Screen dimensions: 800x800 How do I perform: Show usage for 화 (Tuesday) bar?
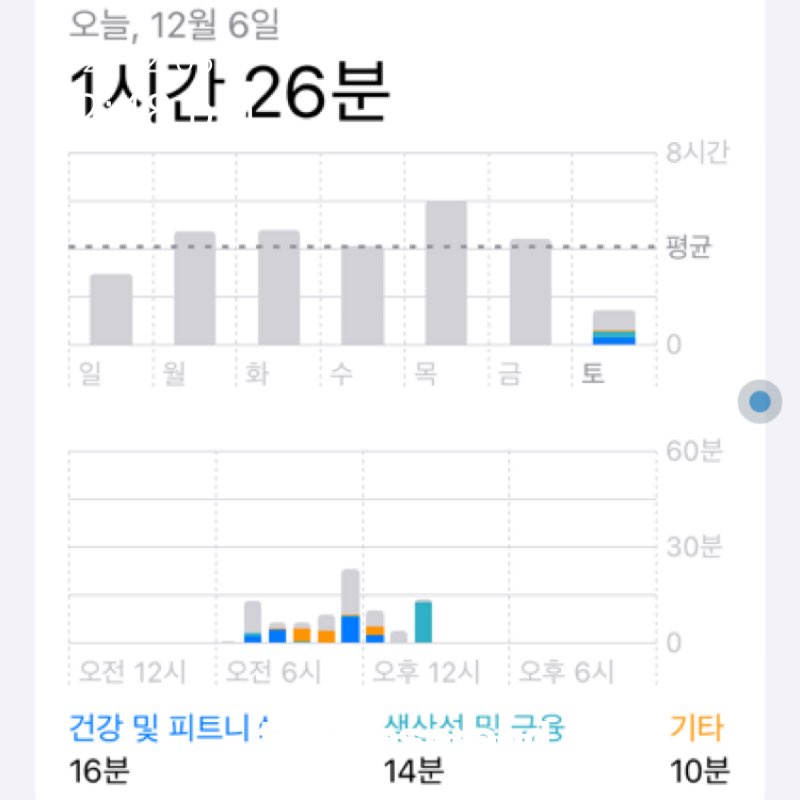click(x=279, y=288)
